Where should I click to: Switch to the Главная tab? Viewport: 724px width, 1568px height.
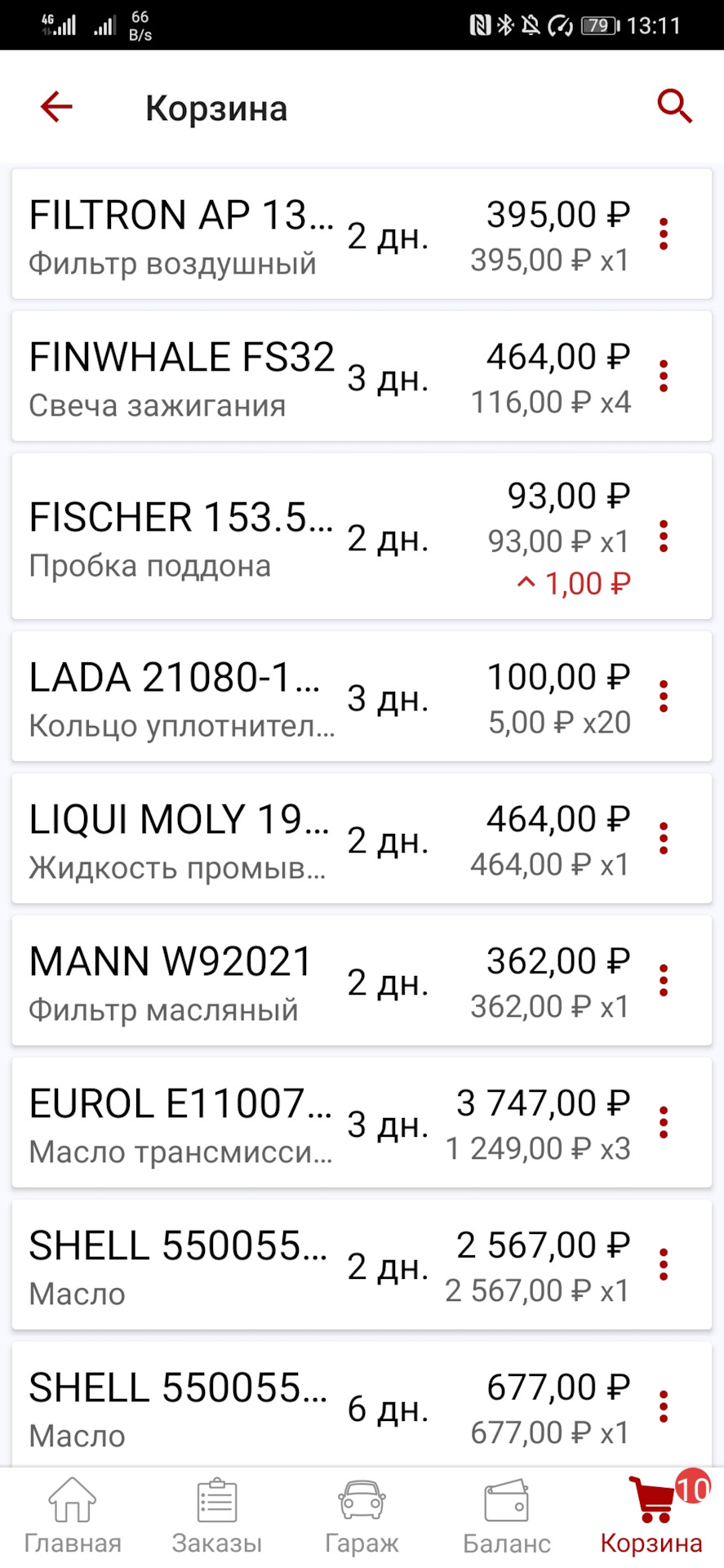pos(73,1517)
